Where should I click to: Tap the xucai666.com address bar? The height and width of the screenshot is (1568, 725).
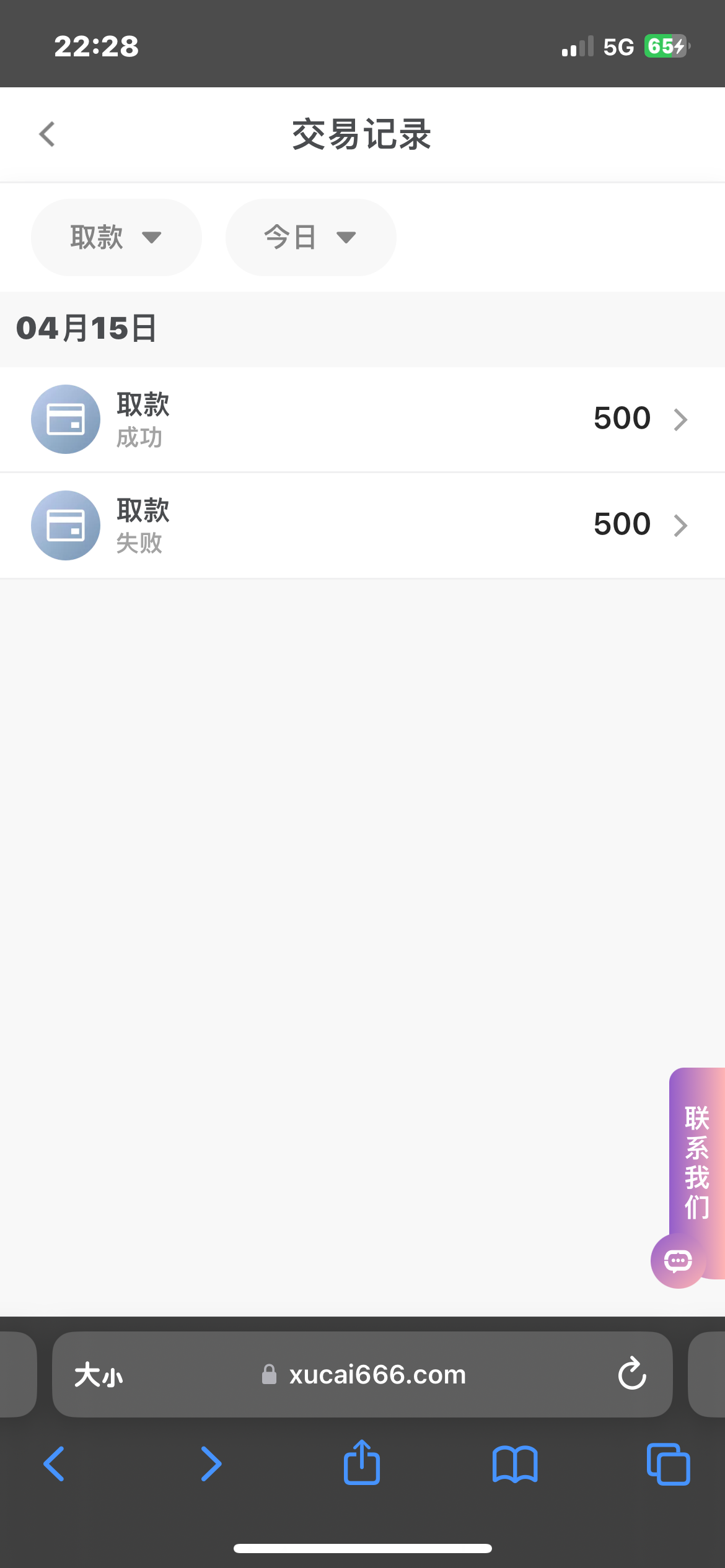click(376, 1375)
